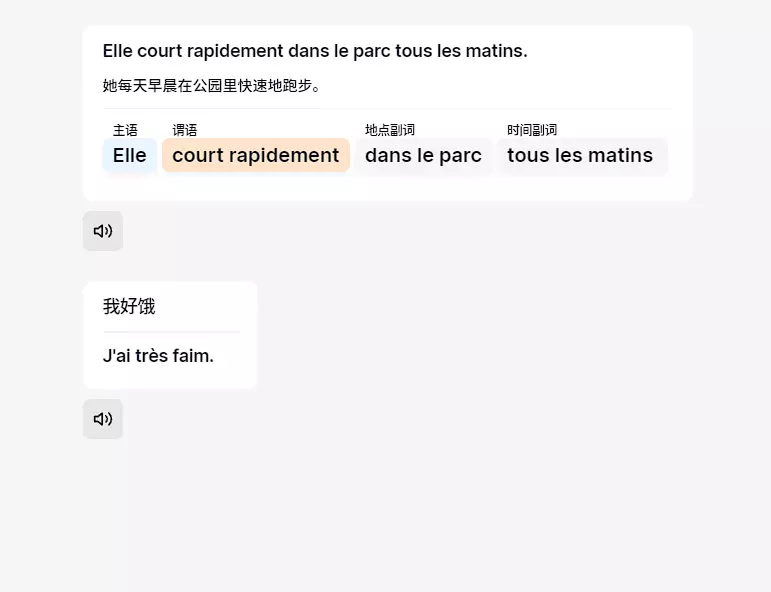This screenshot has width=771, height=592.
Task: Select the predicate chip court rapidement
Action: (x=256, y=156)
